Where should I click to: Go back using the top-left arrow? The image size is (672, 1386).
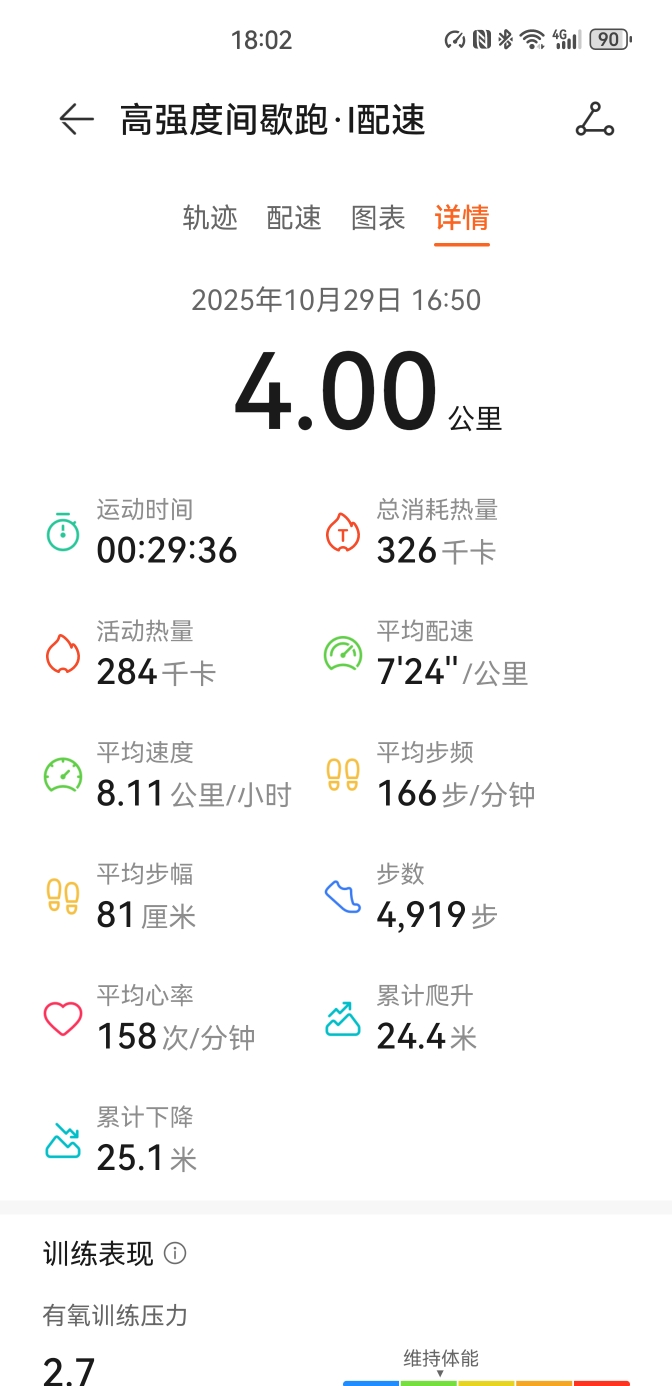click(x=76, y=120)
